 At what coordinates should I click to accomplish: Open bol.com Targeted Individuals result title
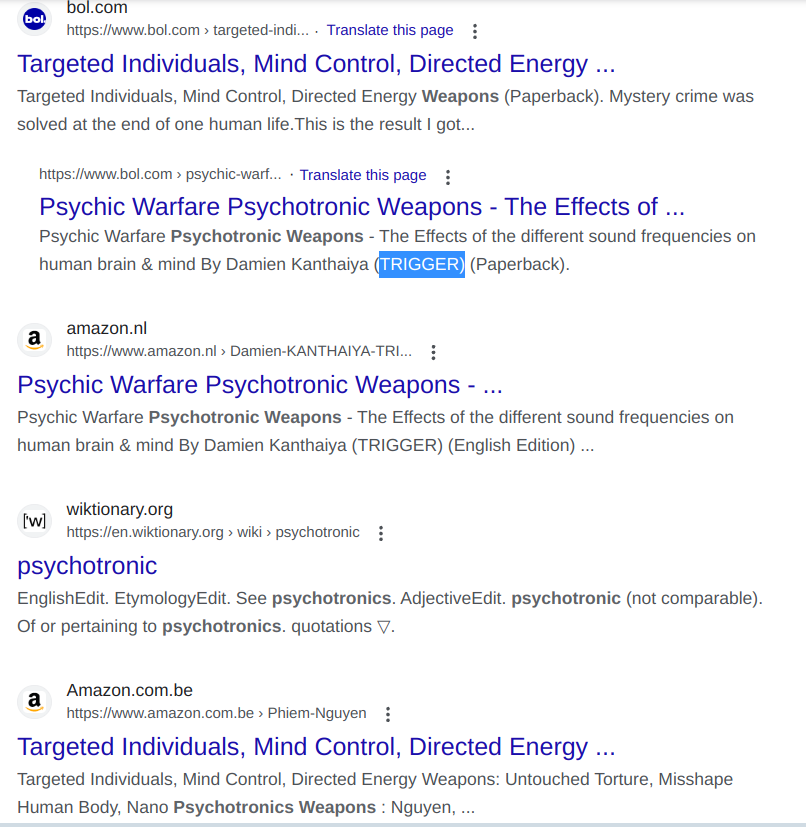point(316,65)
